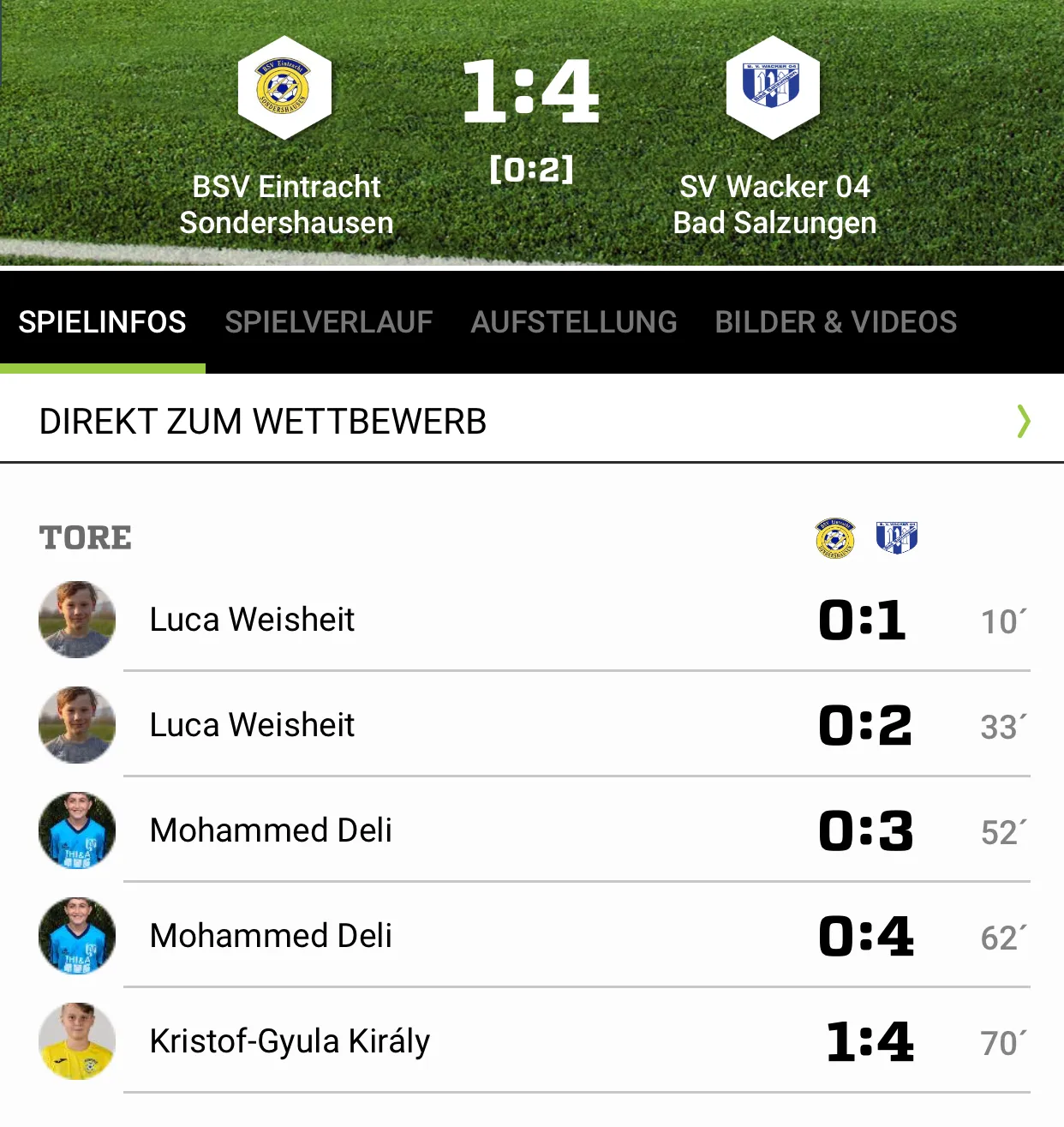
Task: Go to Direkt zum Wettbewerb
Action: click(x=531, y=422)
